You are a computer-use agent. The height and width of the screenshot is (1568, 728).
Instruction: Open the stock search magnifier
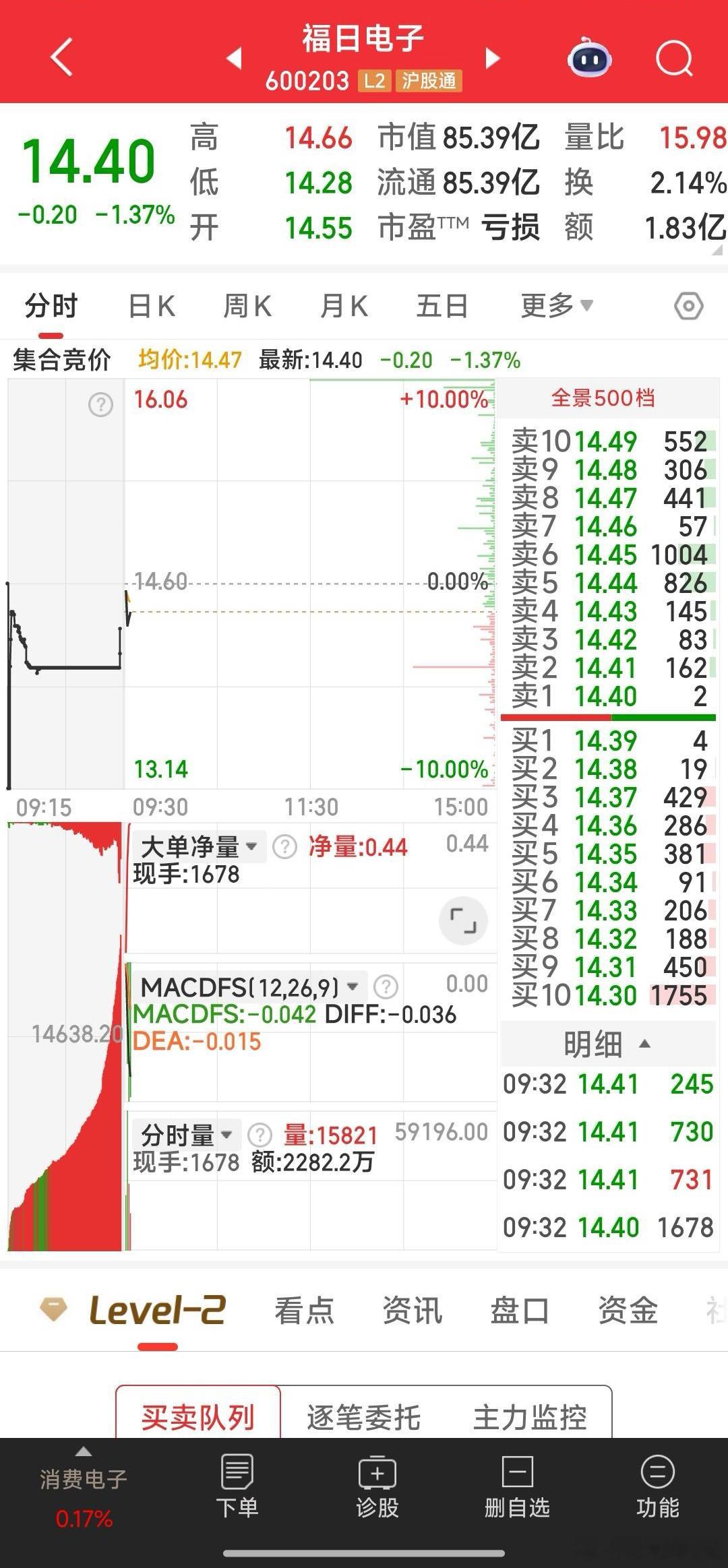click(x=673, y=59)
